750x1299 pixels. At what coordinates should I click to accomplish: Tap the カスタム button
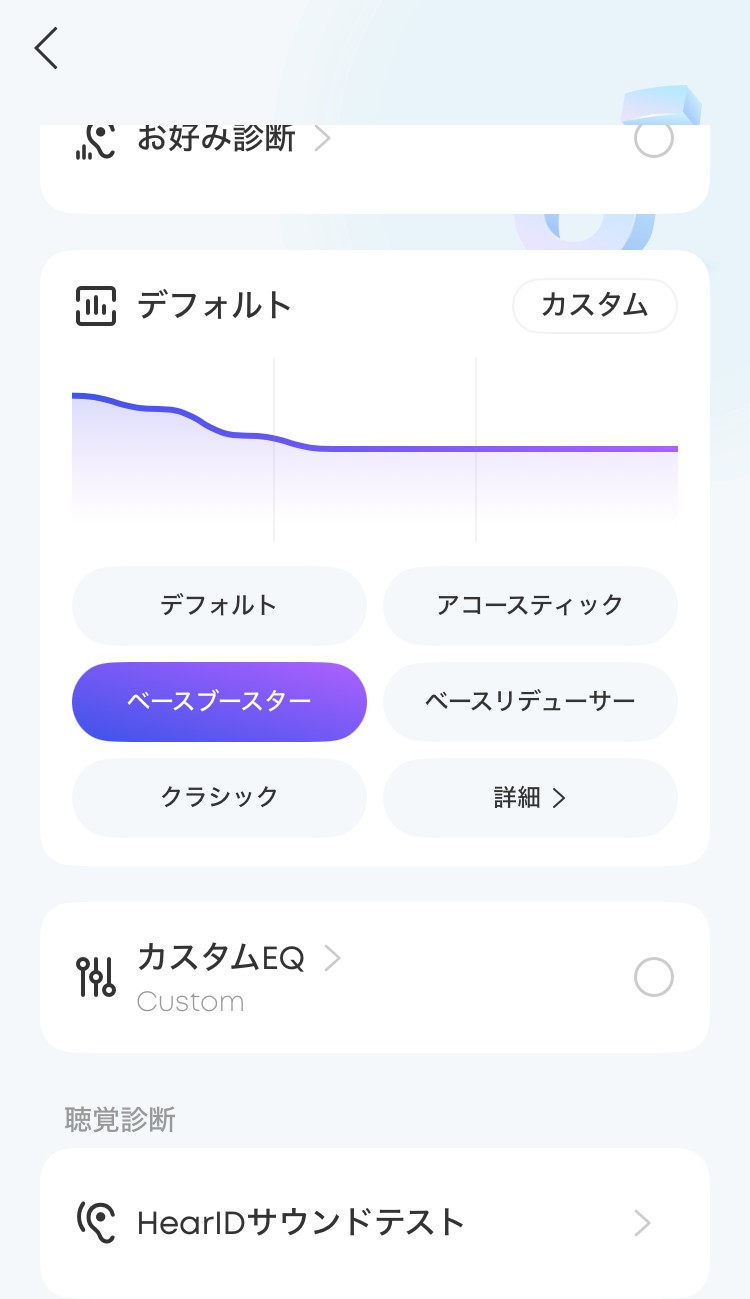click(x=594, y=307)
